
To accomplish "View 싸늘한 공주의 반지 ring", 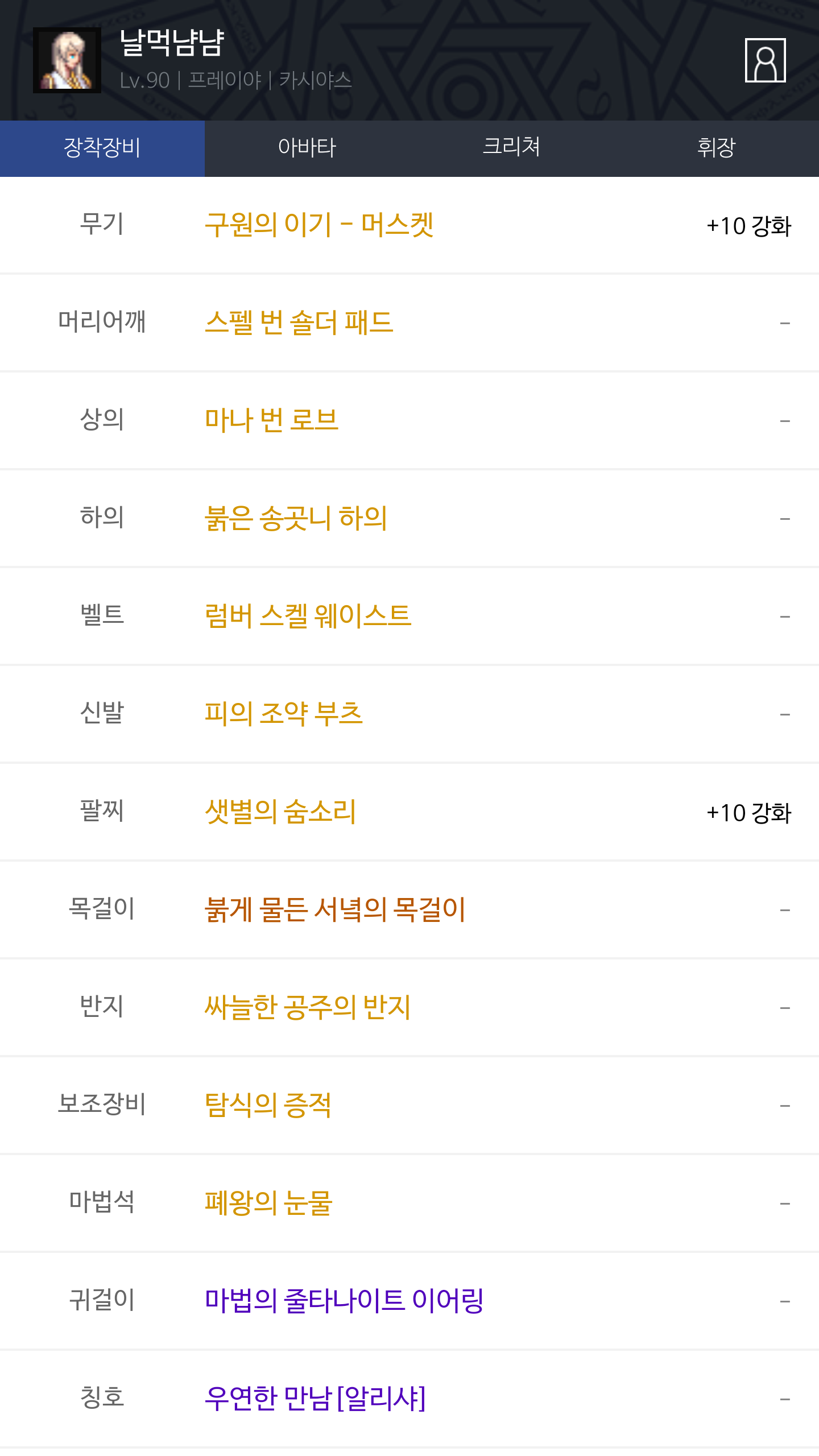I will pos(308,1007).
